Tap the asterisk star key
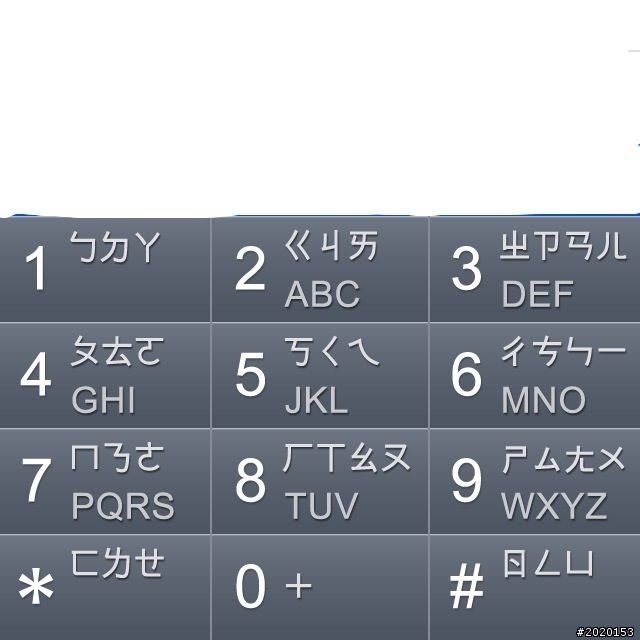 (x=105, y=587)
